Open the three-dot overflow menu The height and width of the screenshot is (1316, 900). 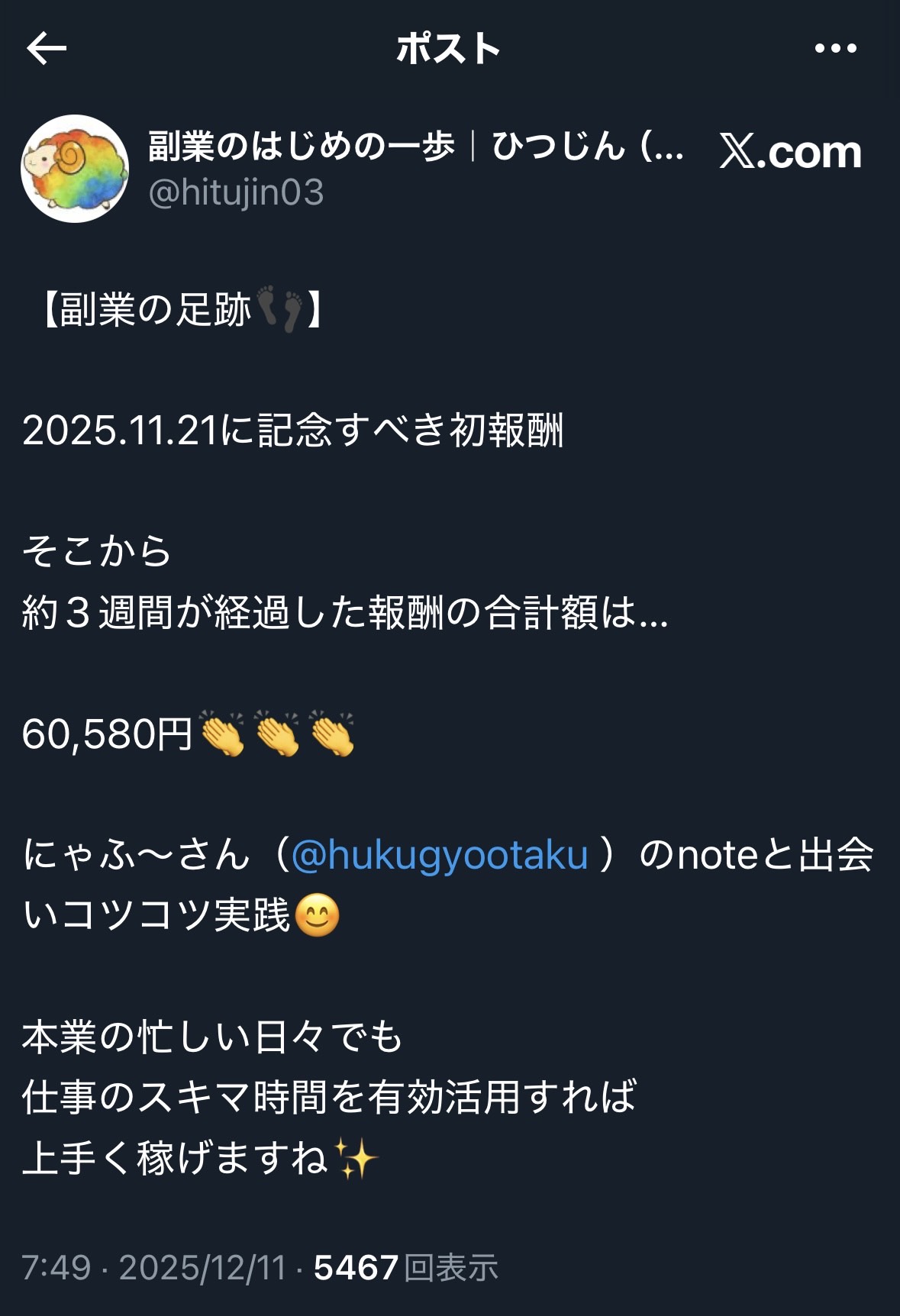point(835,49)
